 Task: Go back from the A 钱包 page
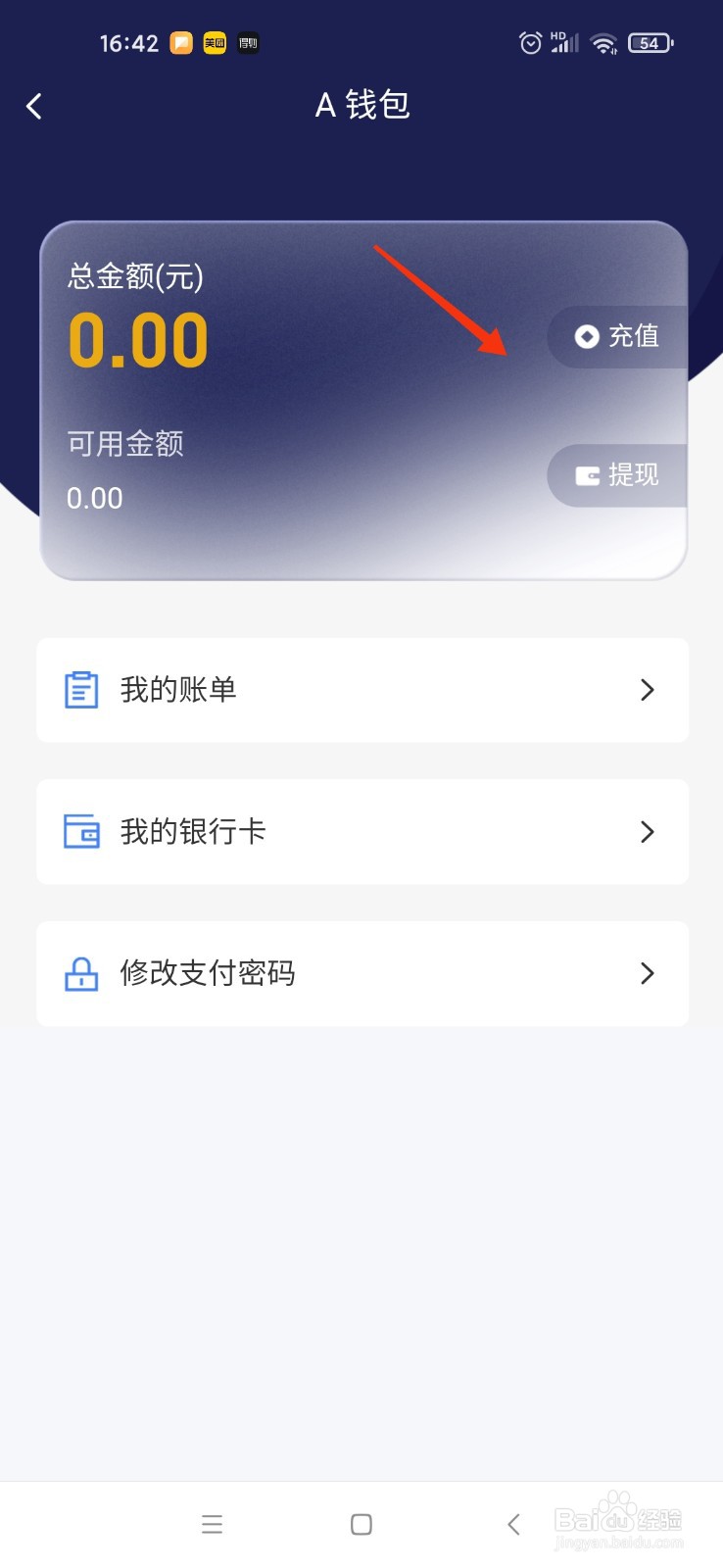34,106
